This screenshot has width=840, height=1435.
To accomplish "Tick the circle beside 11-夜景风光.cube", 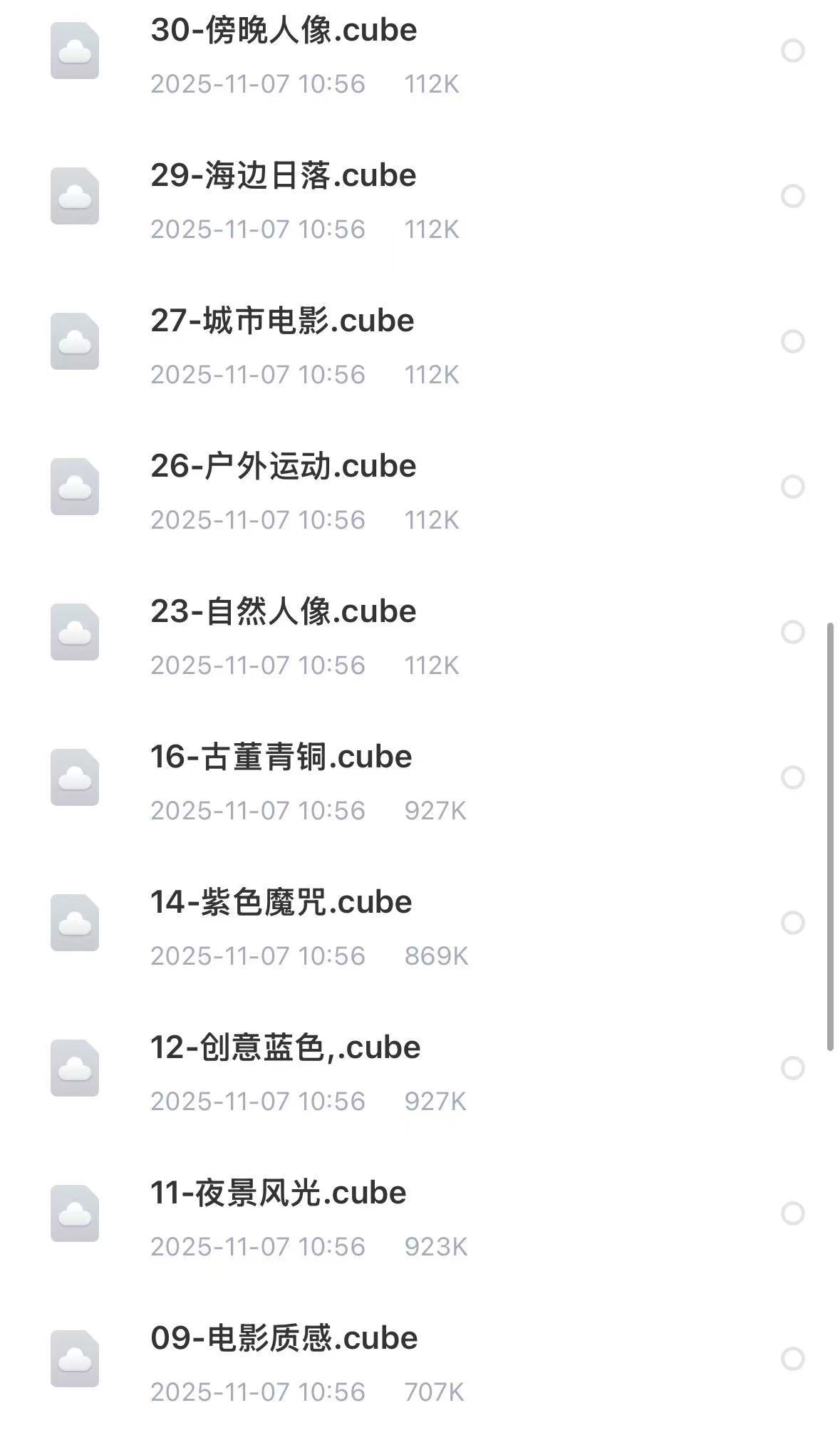I will pos(792,1213).
